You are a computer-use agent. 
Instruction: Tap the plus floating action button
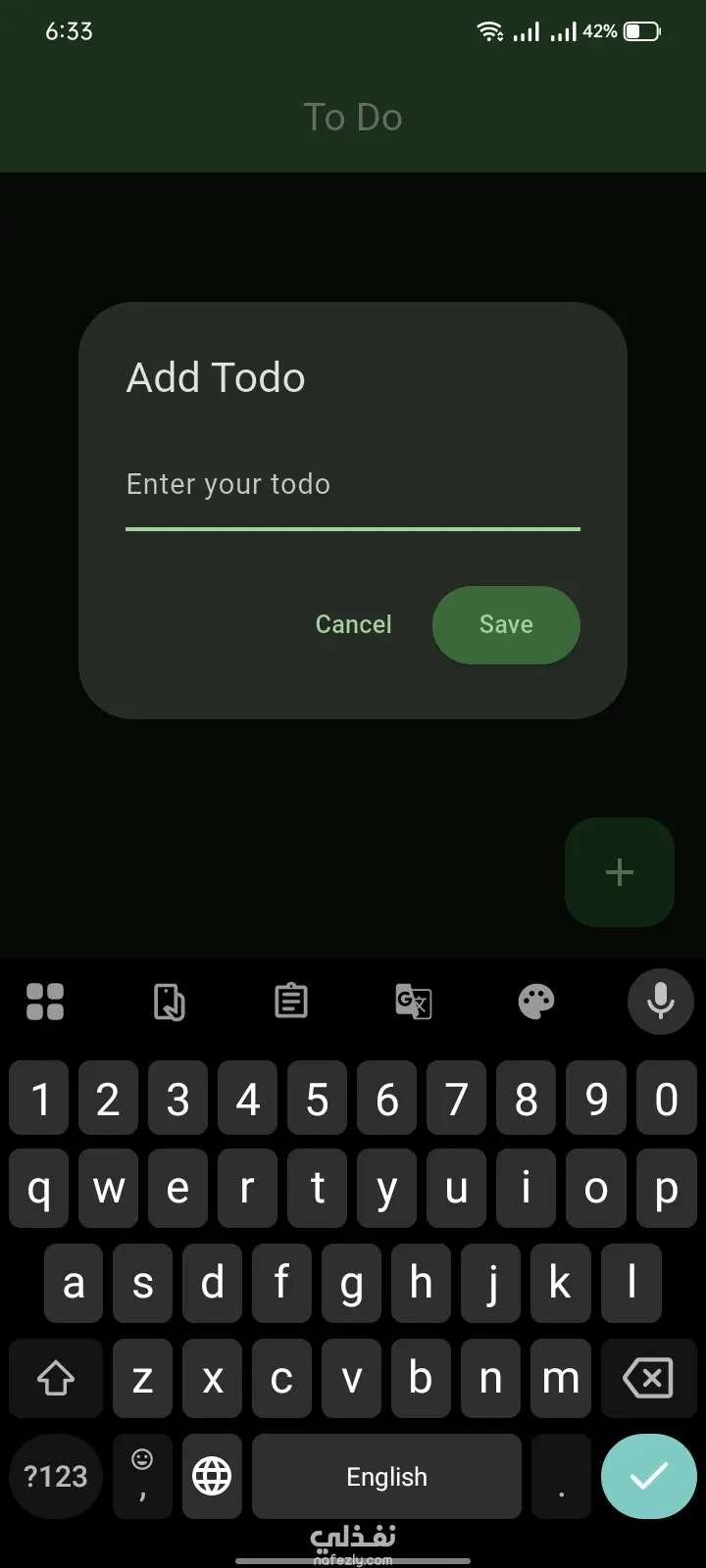tap(619, 872)
